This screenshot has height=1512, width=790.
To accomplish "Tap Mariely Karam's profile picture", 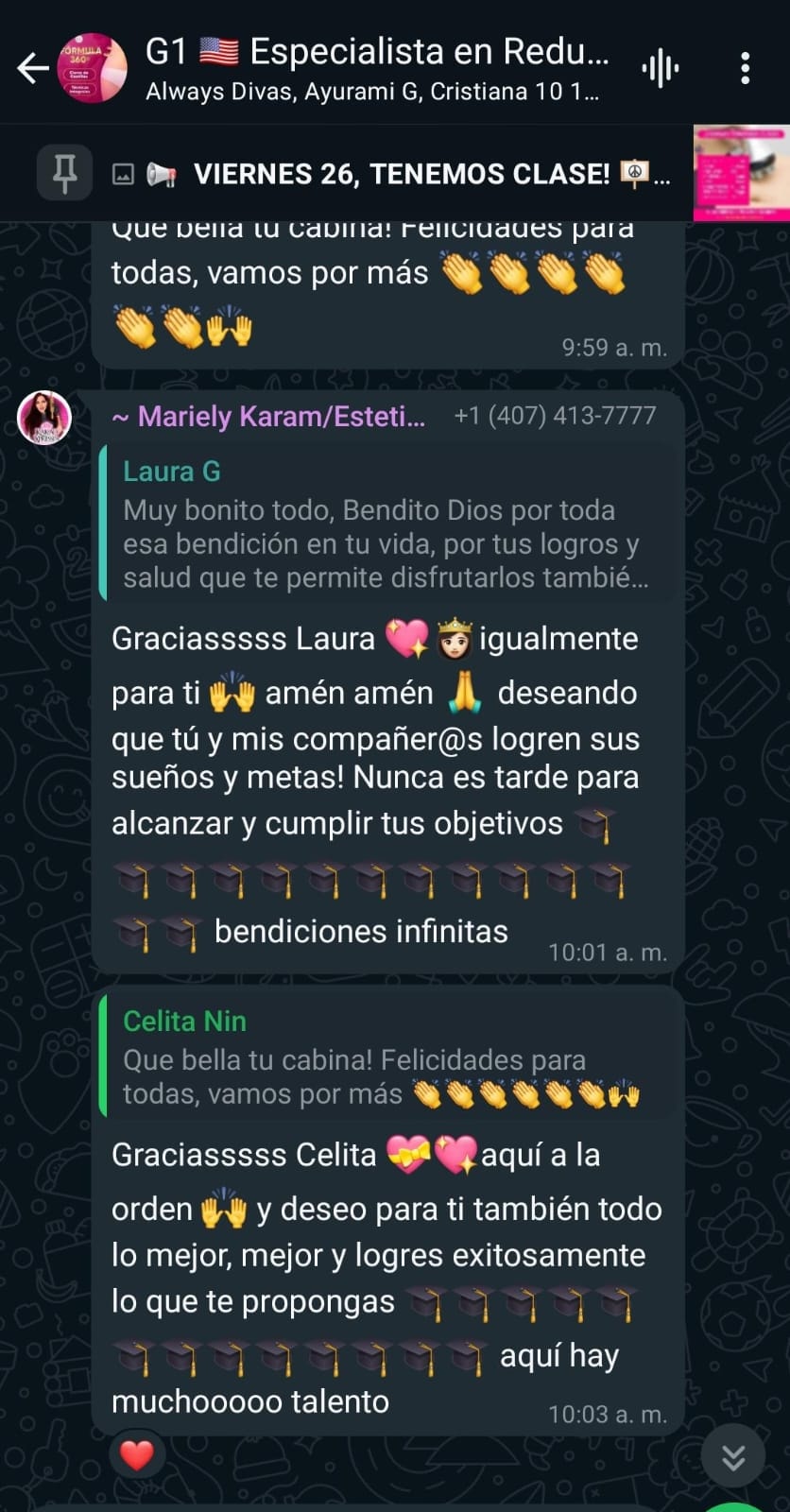I will [44, 417].
